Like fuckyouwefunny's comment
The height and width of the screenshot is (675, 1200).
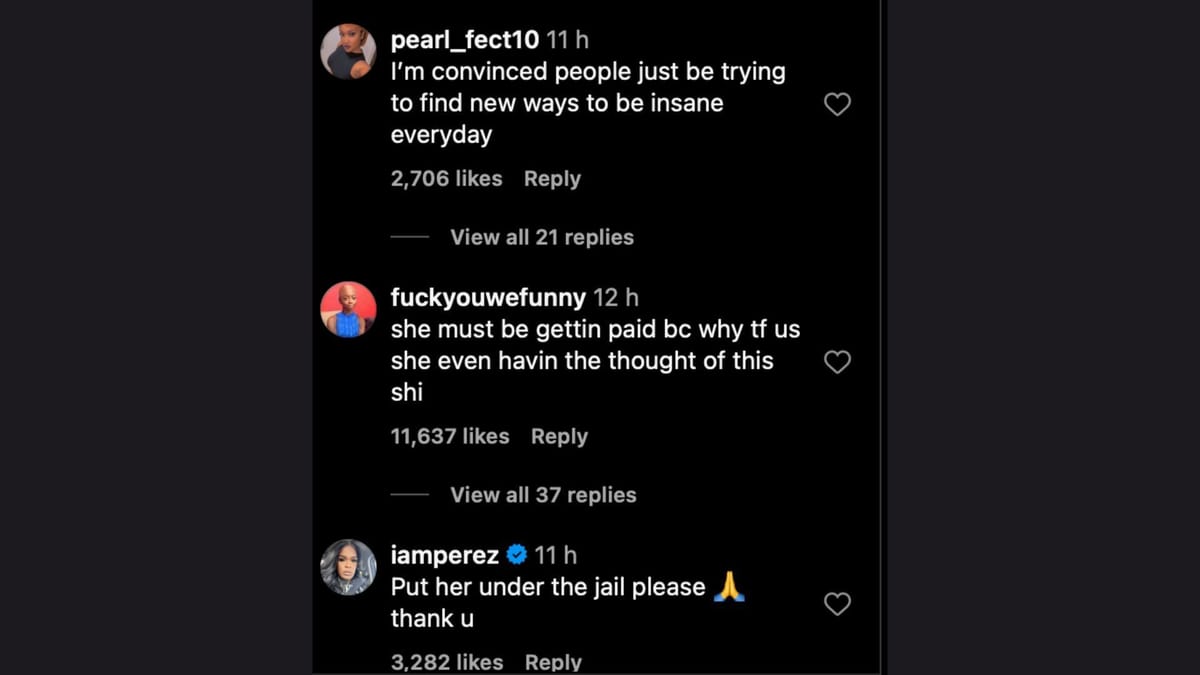(837, 362)
